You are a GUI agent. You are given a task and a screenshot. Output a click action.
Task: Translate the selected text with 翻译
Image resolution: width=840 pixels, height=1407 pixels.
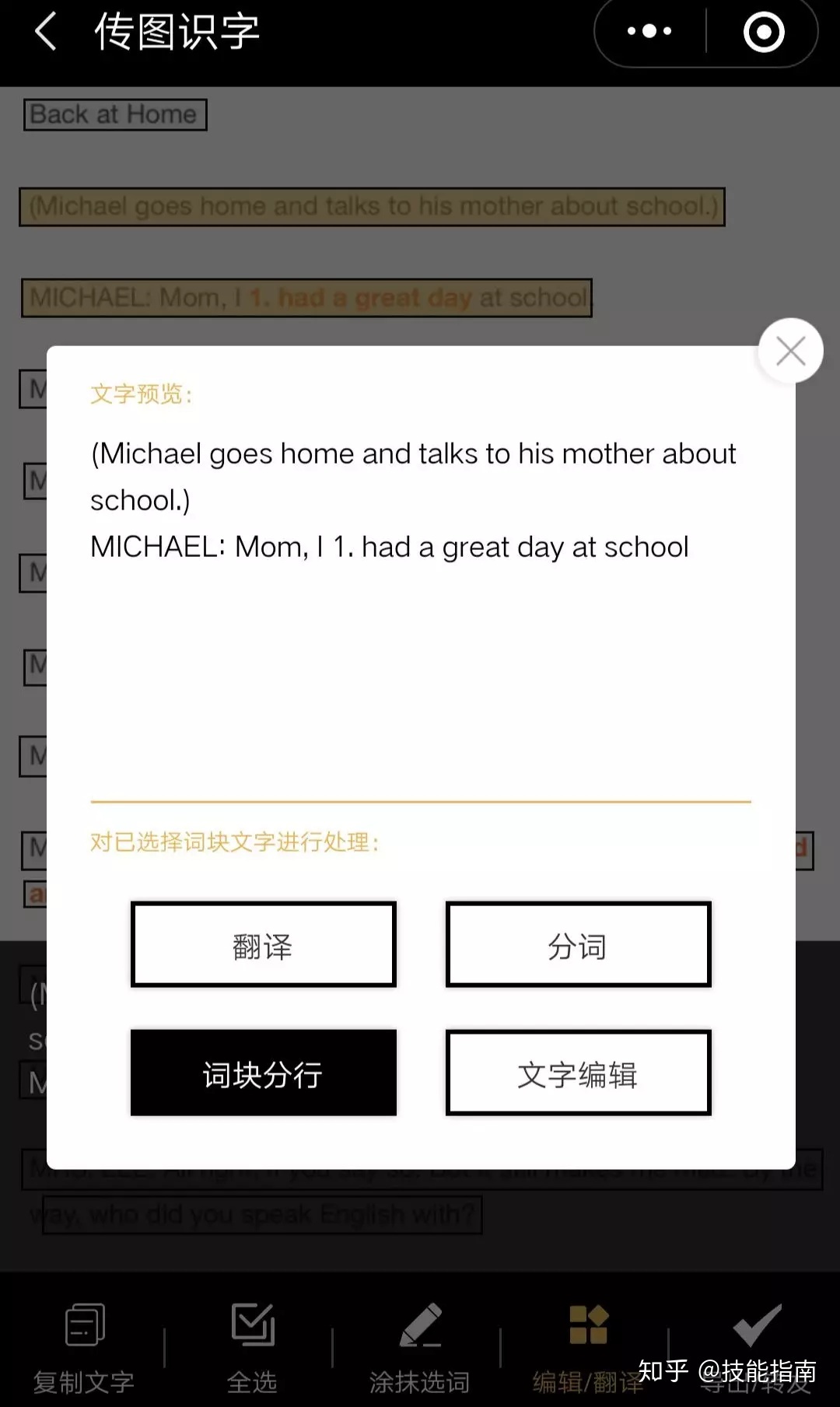pos(263,945)
